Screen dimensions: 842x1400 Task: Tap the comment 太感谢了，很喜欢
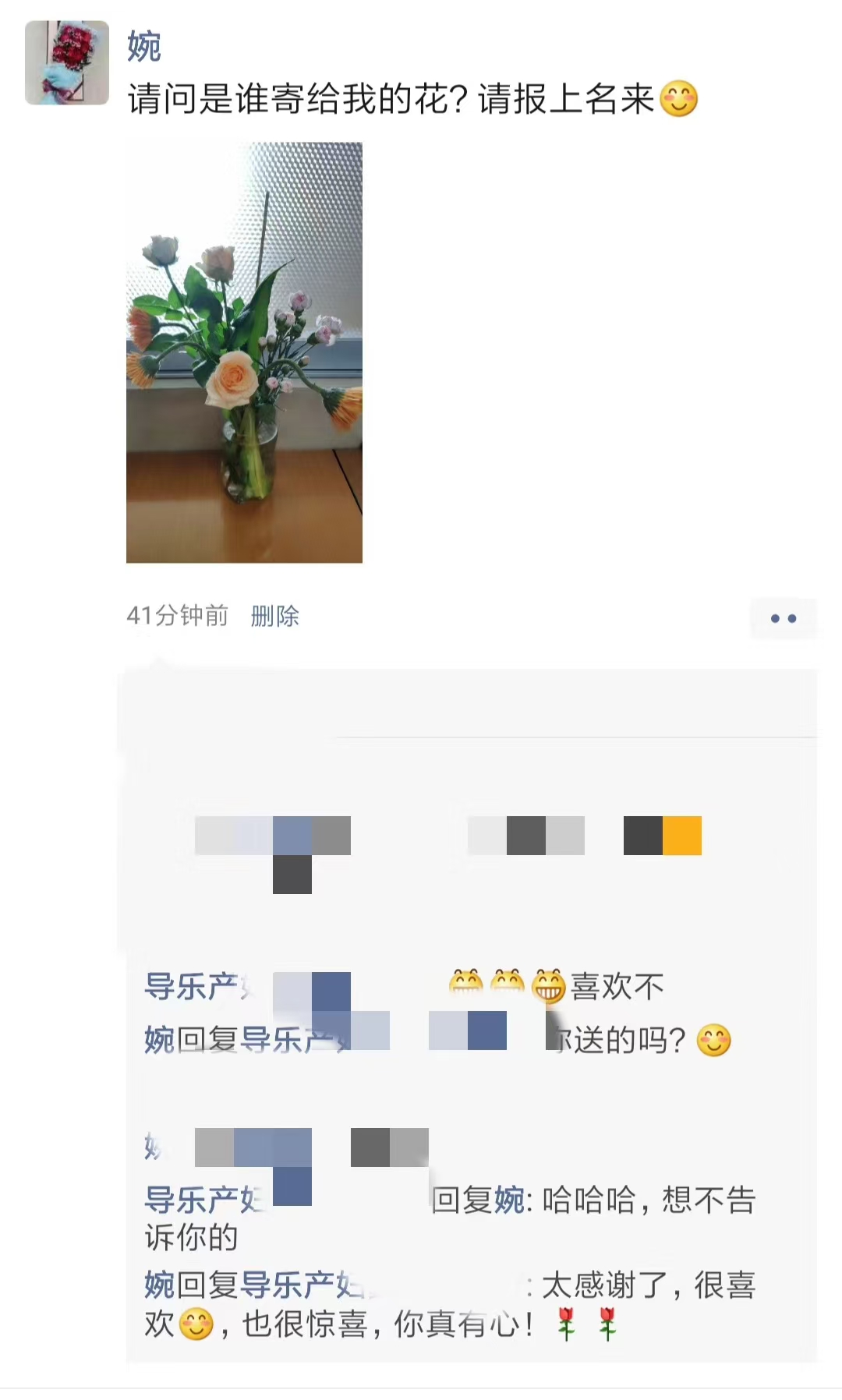647,1286
